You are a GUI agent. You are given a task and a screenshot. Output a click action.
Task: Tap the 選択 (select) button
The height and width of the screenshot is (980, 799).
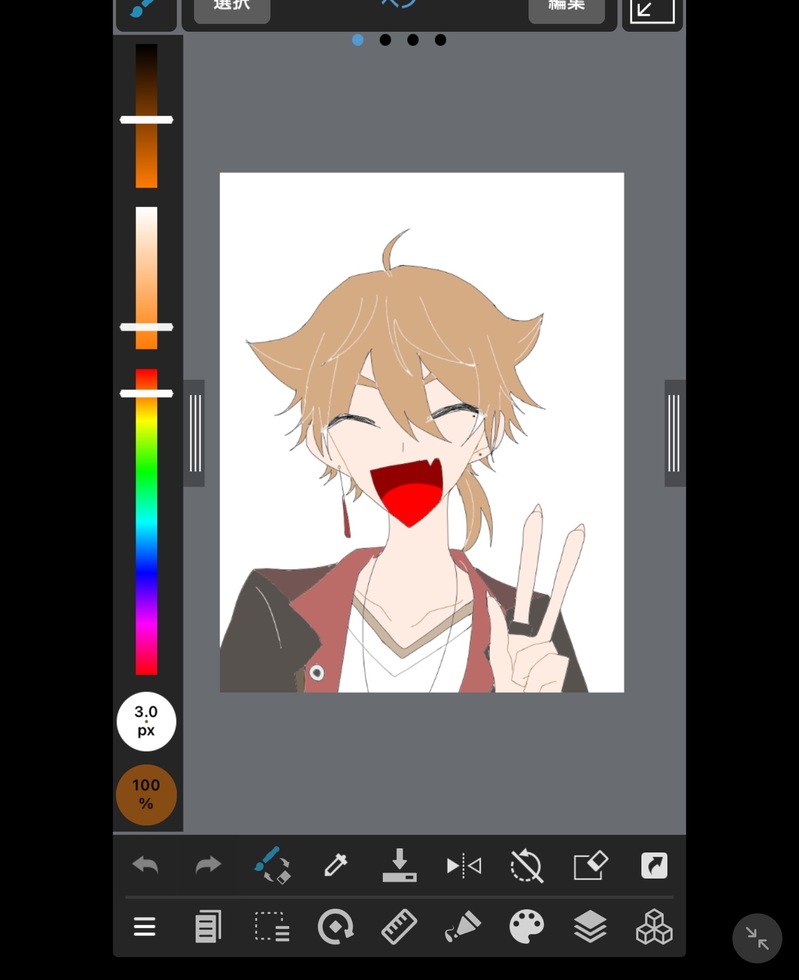[x=231, y=8]
